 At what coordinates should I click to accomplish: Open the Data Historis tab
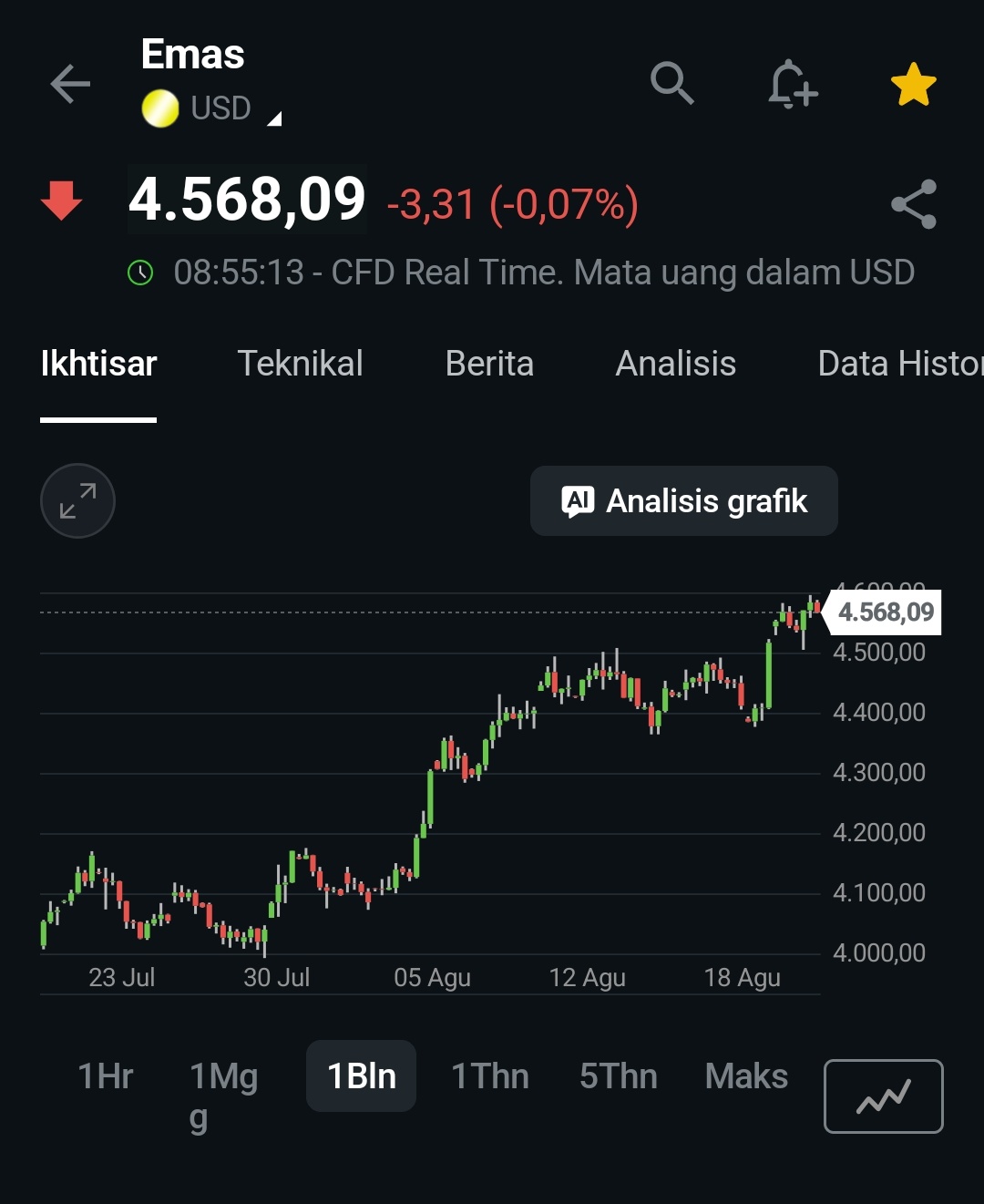point(900,364)
